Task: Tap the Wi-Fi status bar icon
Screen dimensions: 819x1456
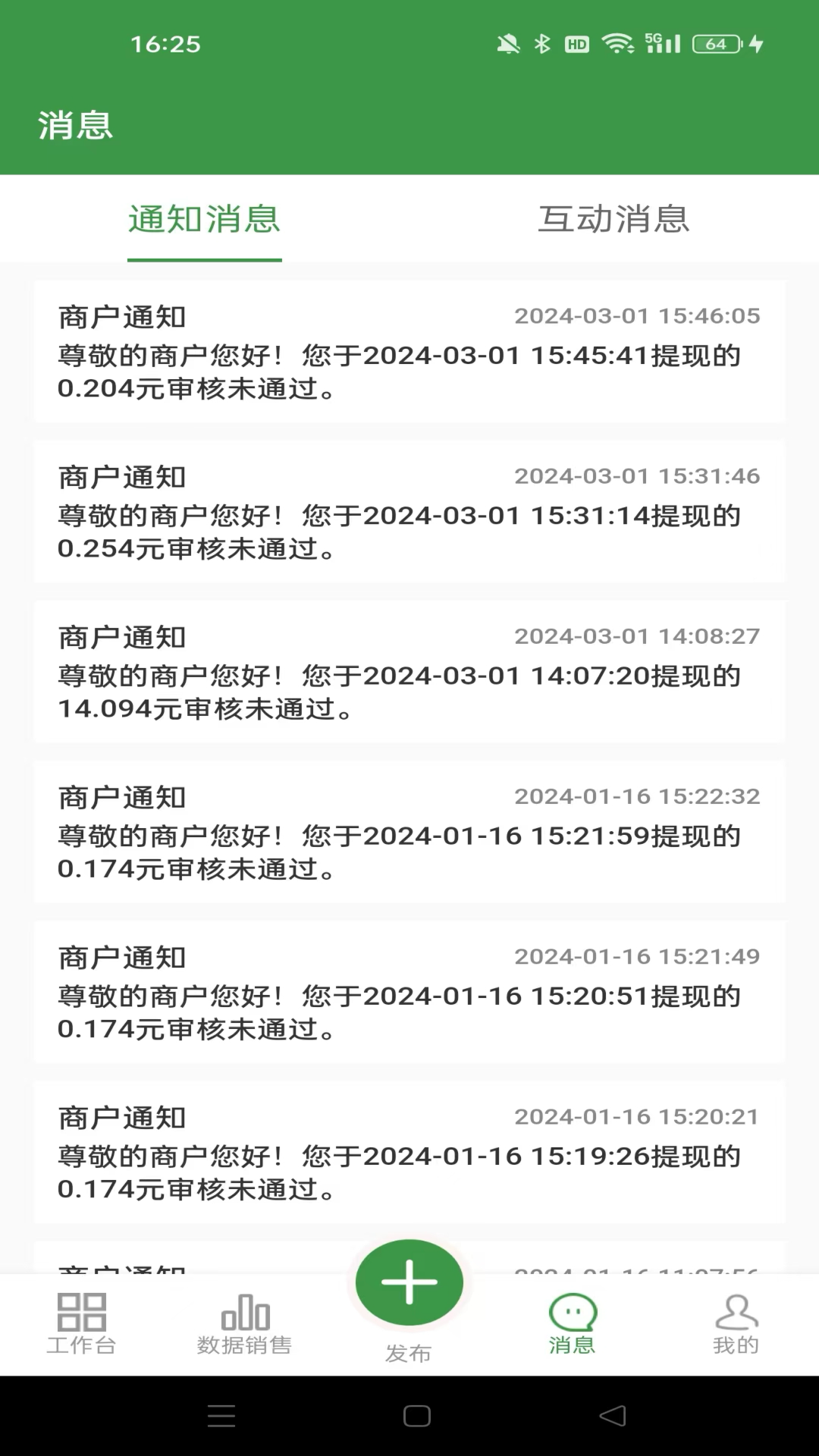Action: 618,44
